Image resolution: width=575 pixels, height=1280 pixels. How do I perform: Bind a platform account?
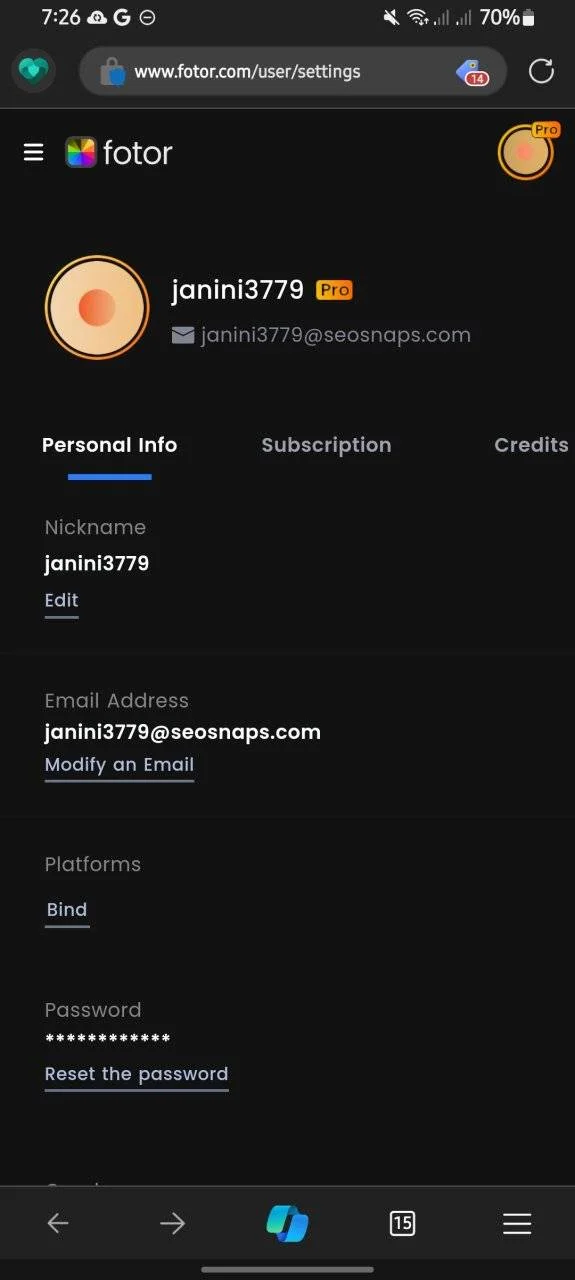coord(67,910)
